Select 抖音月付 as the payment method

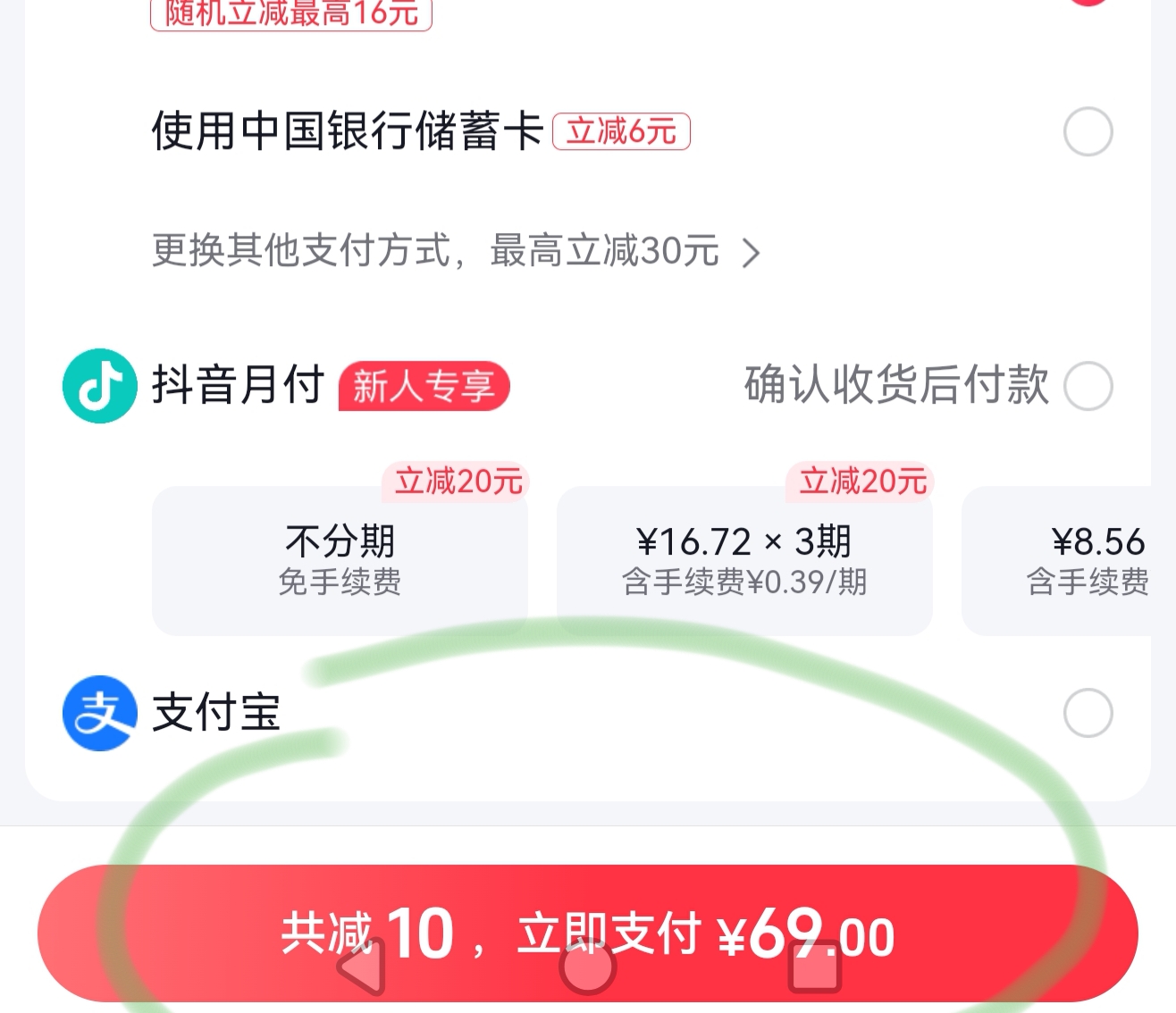point(1088,386)
